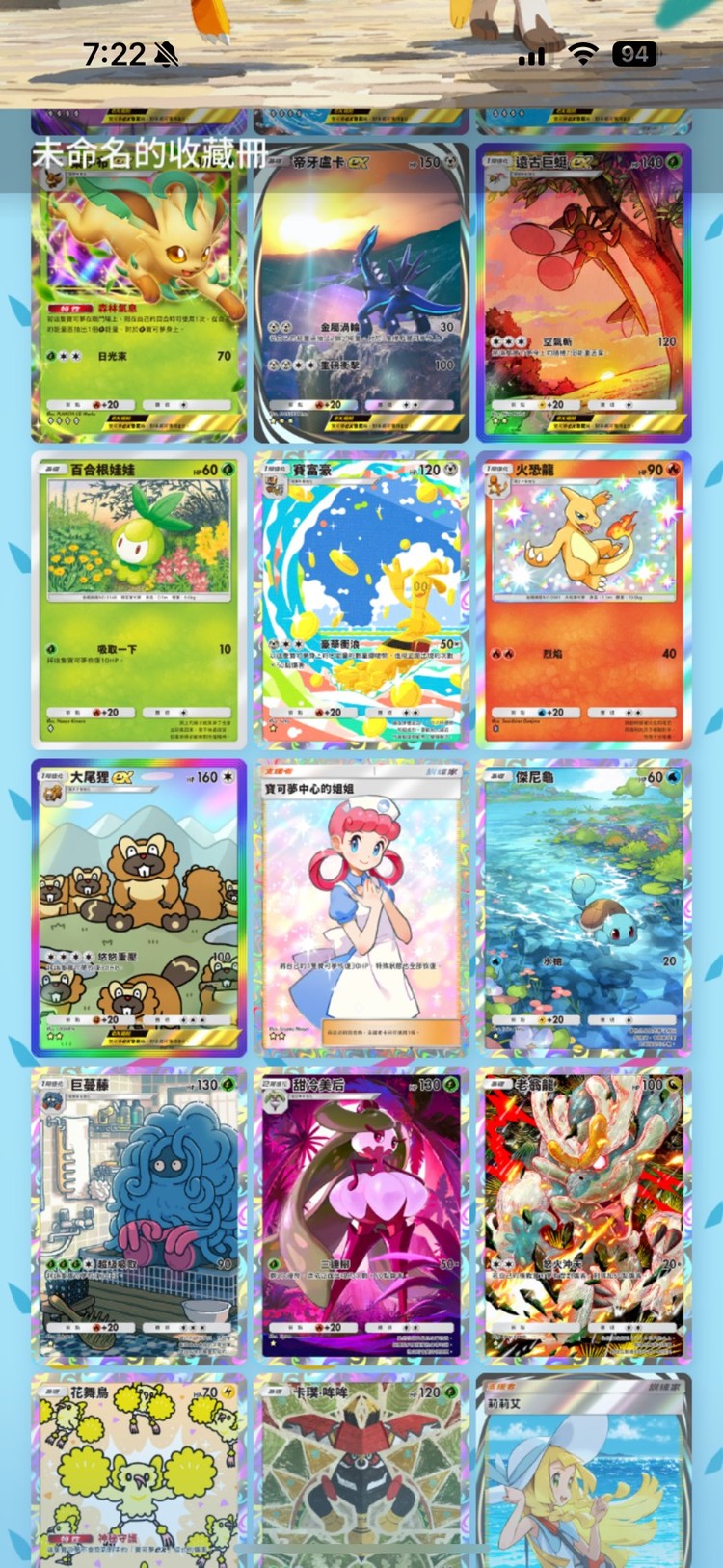Open the 遠古巨蜓 ex card
723x1568 pixels.
pyautogui.click(x=583, y=294)
